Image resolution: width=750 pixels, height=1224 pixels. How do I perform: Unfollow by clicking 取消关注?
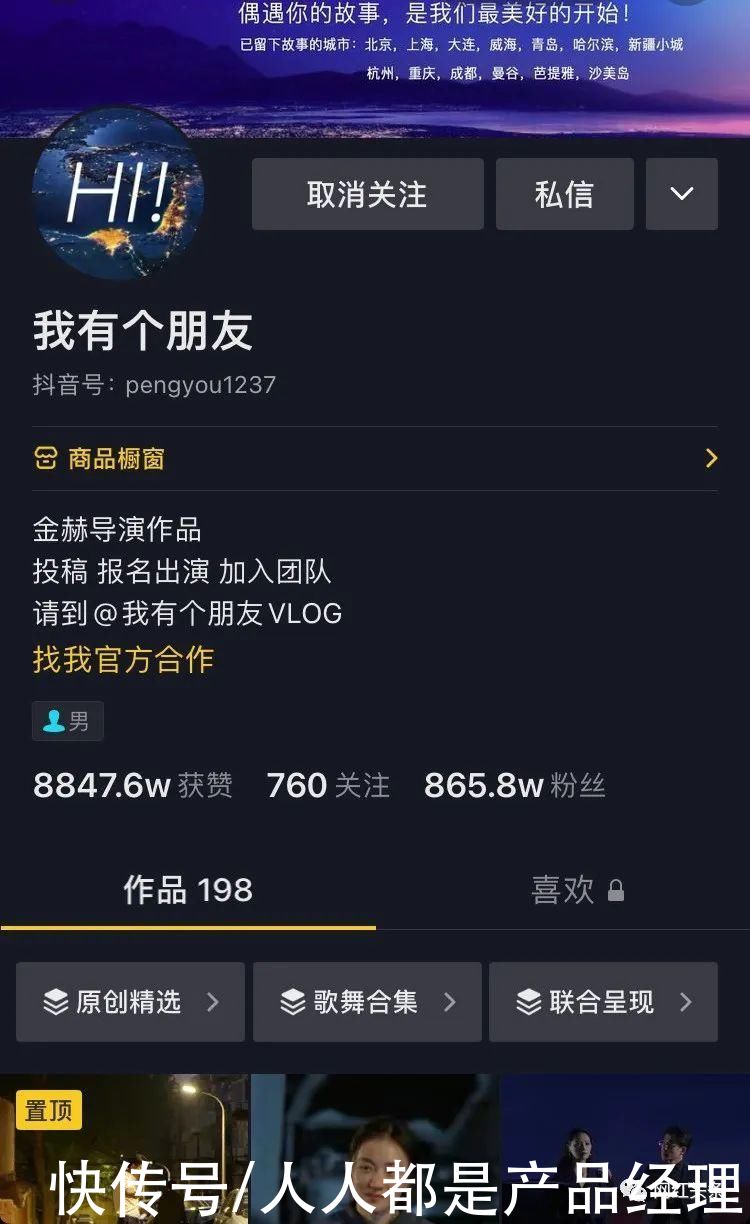(x=367, y=194)
